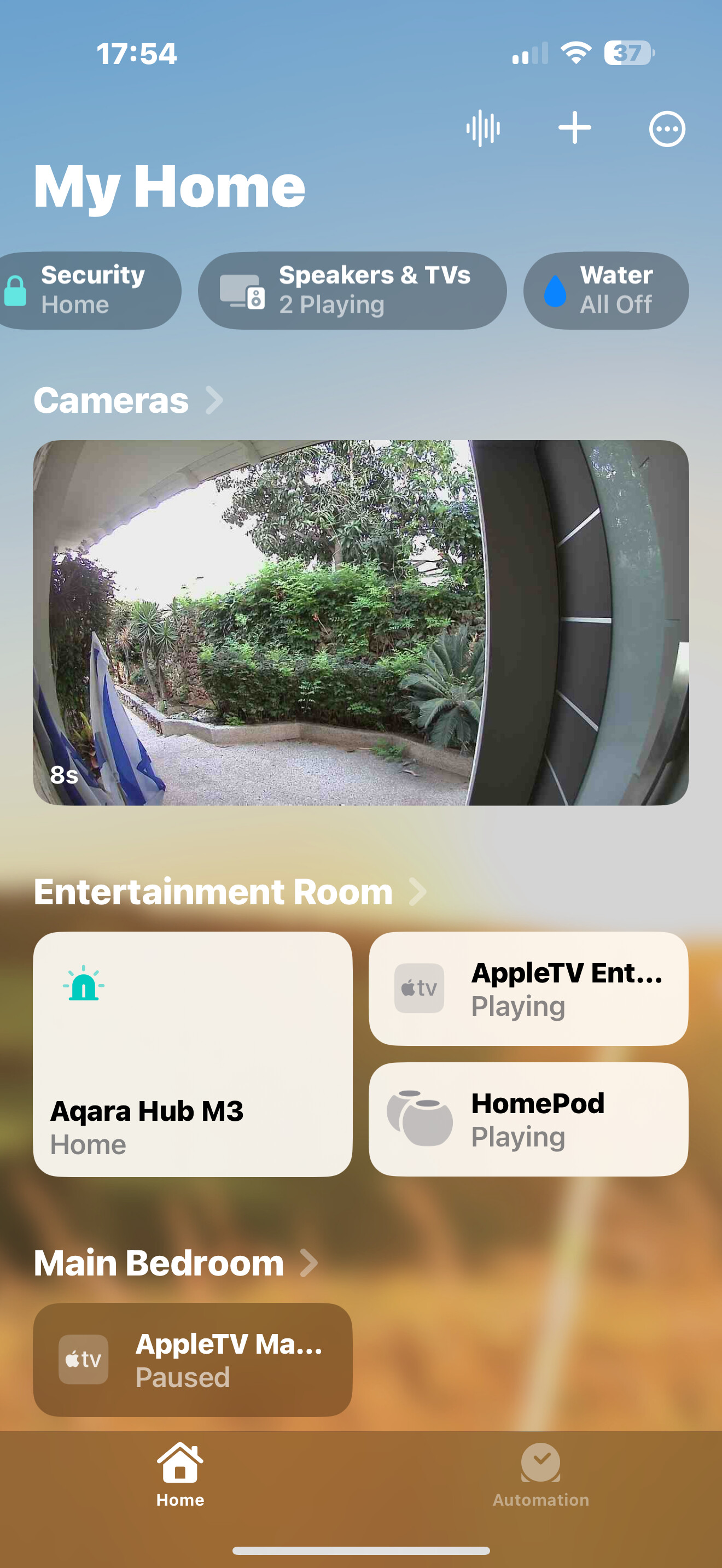Tap the AppleTV Entertainment tile showing Playing
Screen dimensions: 722x1568
(x=528, y=988)
